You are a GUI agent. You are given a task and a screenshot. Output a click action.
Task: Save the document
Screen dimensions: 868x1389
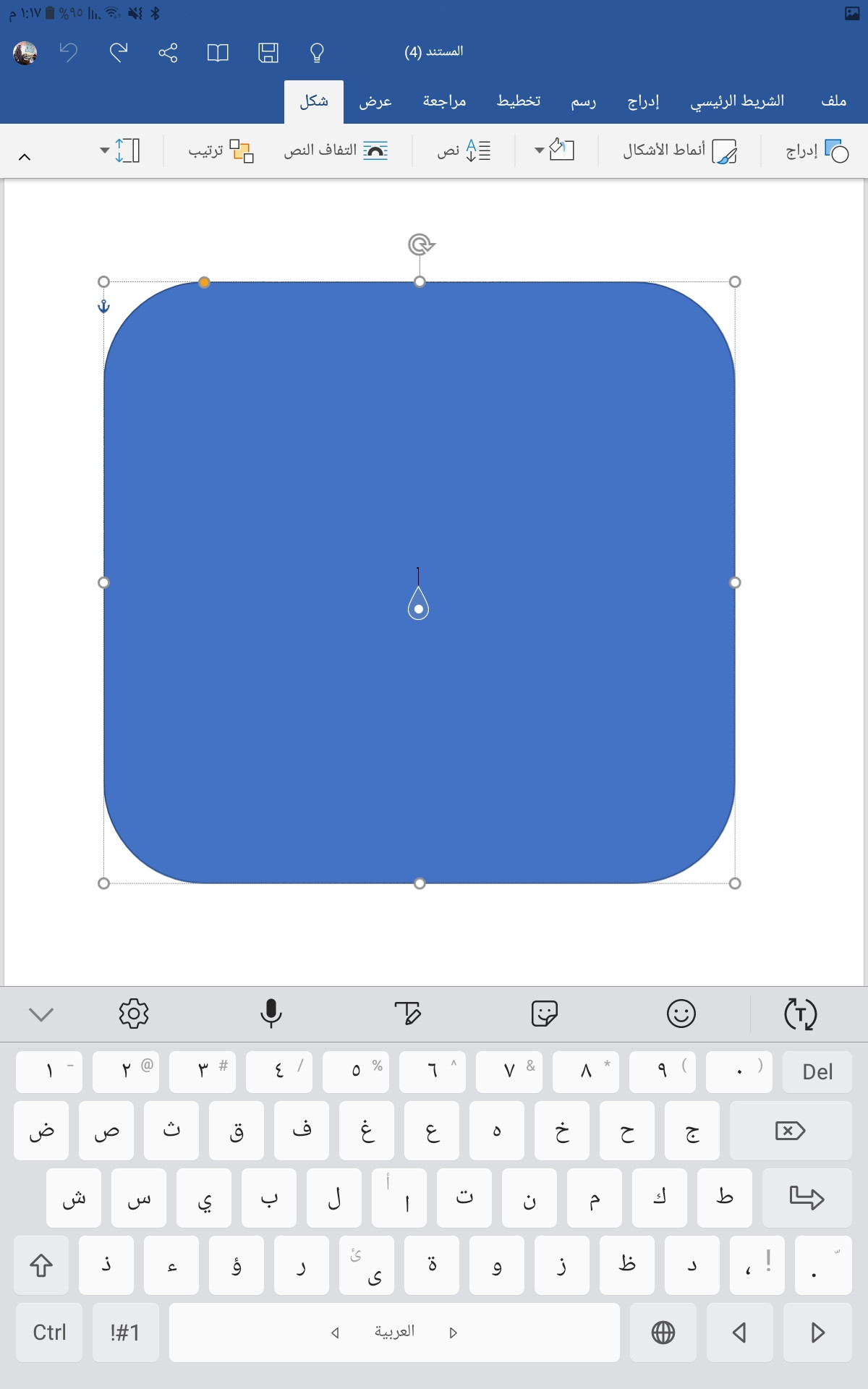[x=268, y=52]
